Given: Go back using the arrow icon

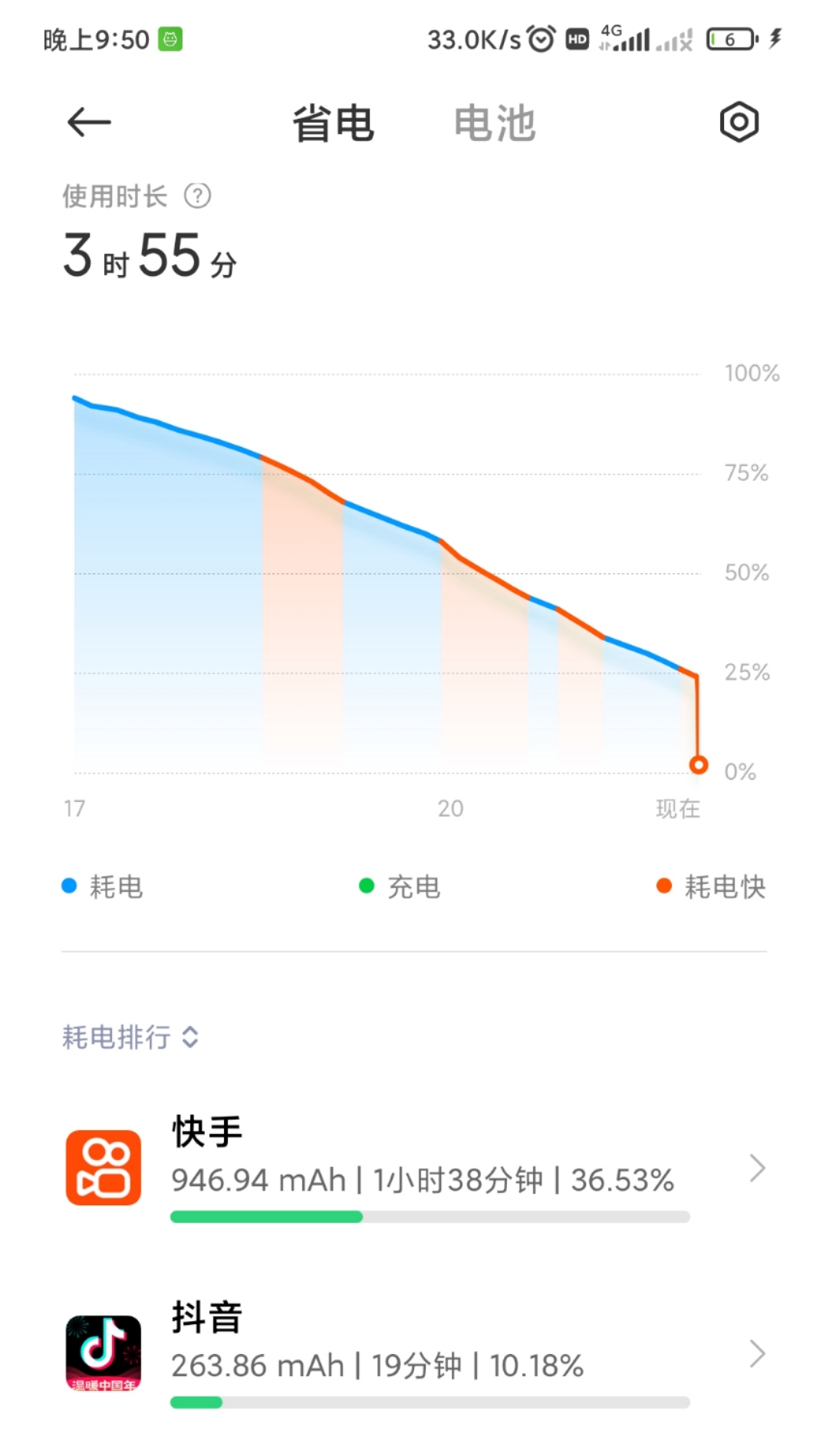Looking at the screenshot, I should (89, 123).
